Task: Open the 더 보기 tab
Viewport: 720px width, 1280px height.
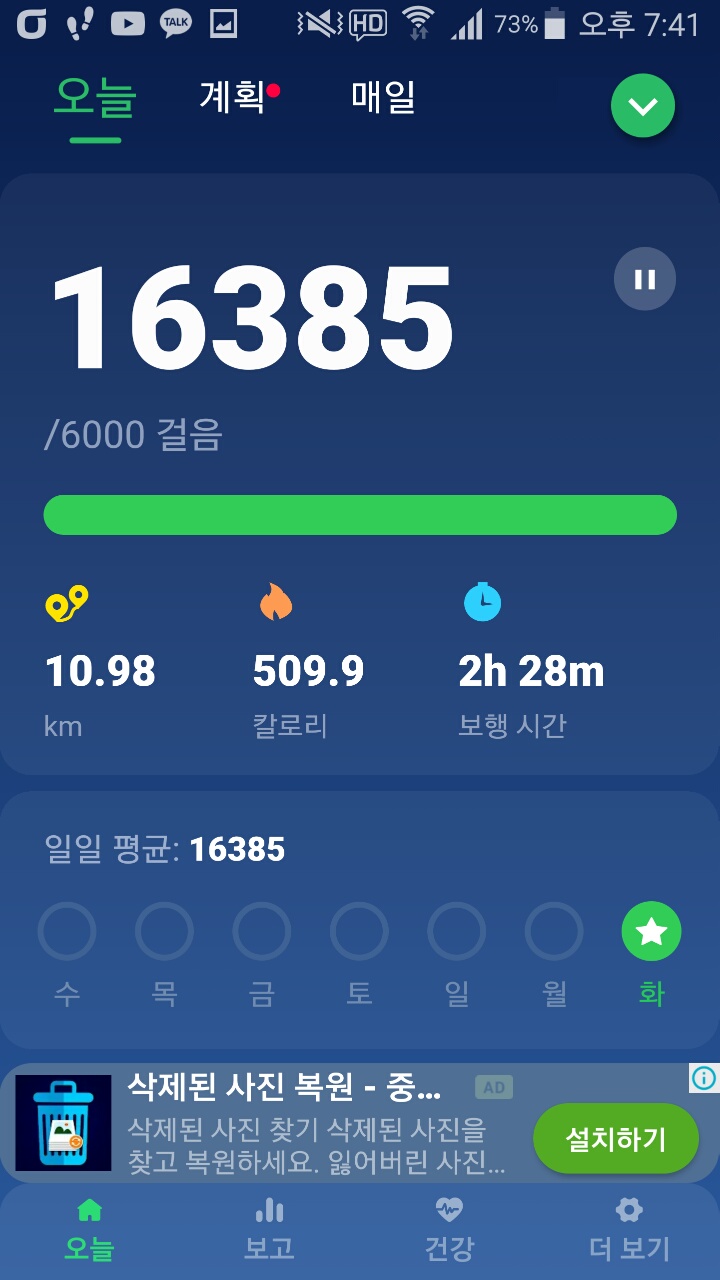Action: pos(629,1229)
